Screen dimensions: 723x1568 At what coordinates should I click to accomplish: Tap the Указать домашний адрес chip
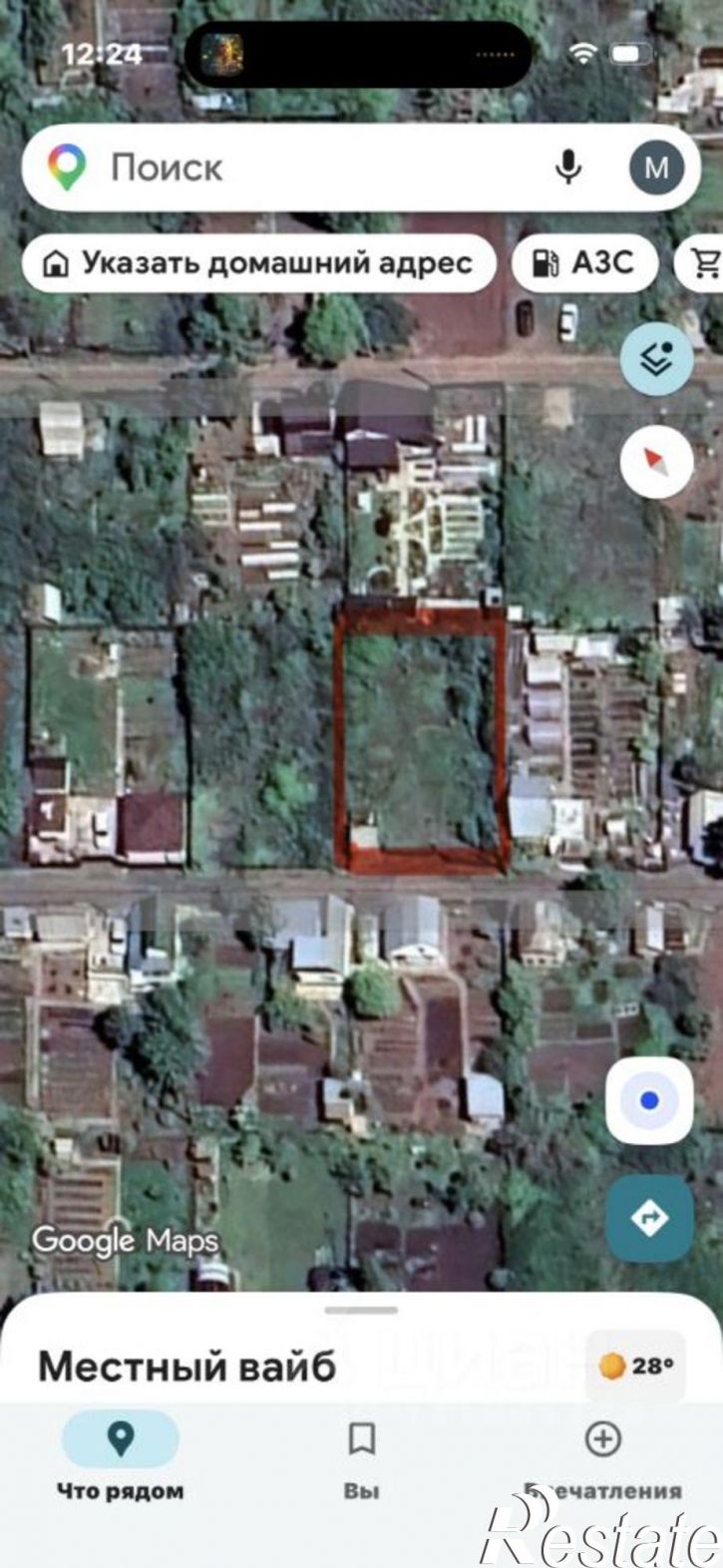[258, 263]
